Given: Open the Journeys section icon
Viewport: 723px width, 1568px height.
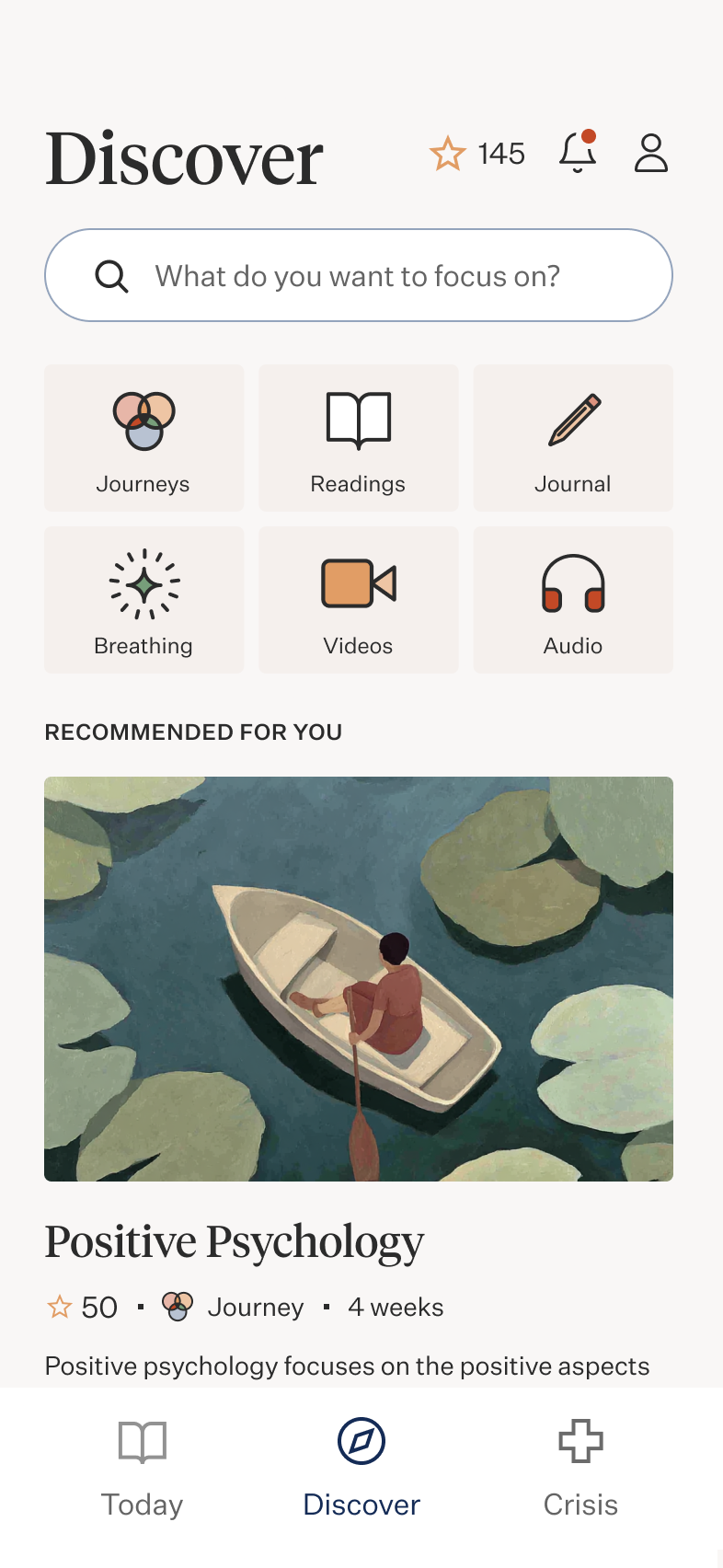Looking at the screenshot, I should pyautogui.click(x=143, y=421).
